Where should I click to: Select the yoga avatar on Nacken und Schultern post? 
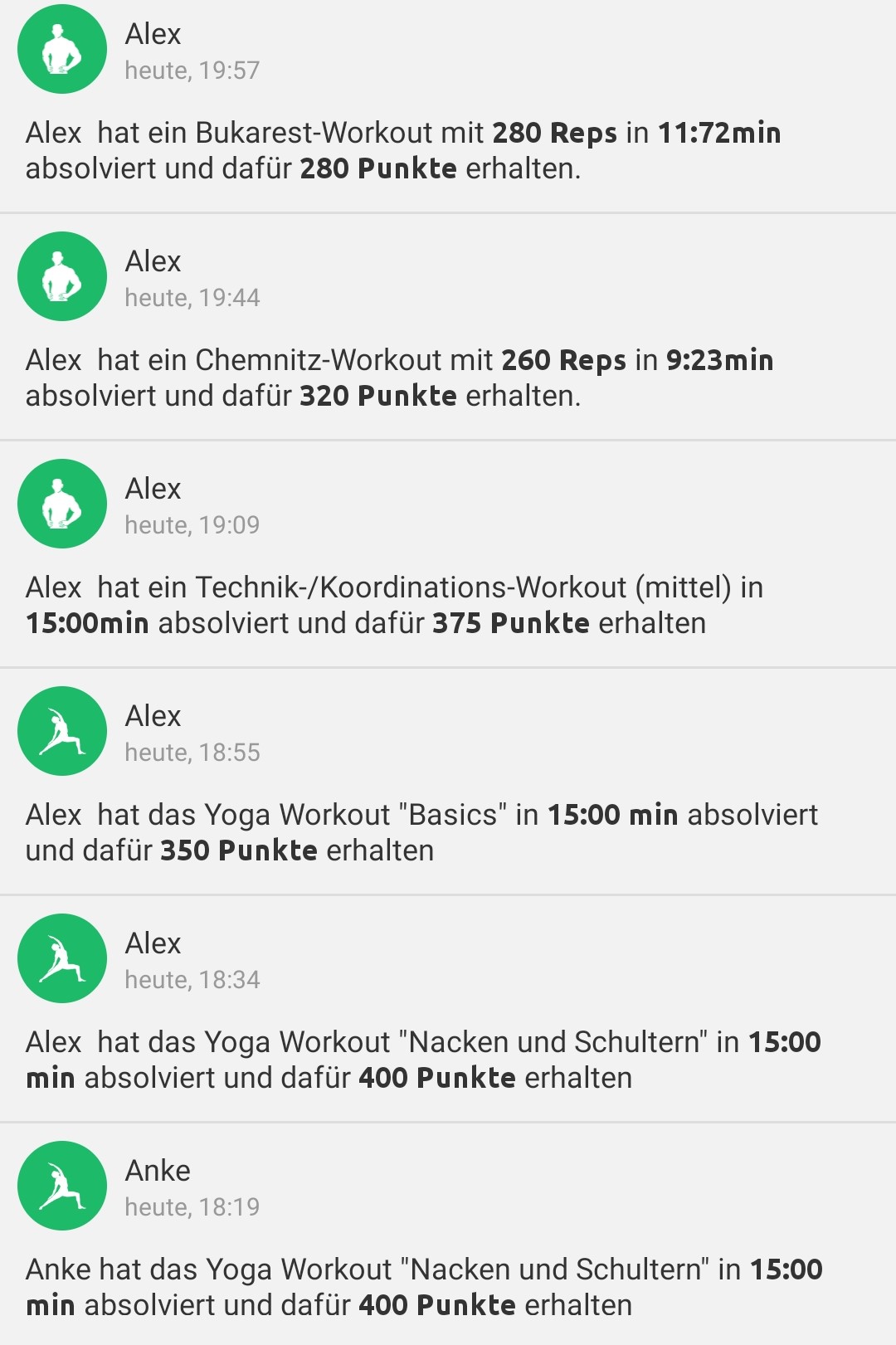pos(62,958)
